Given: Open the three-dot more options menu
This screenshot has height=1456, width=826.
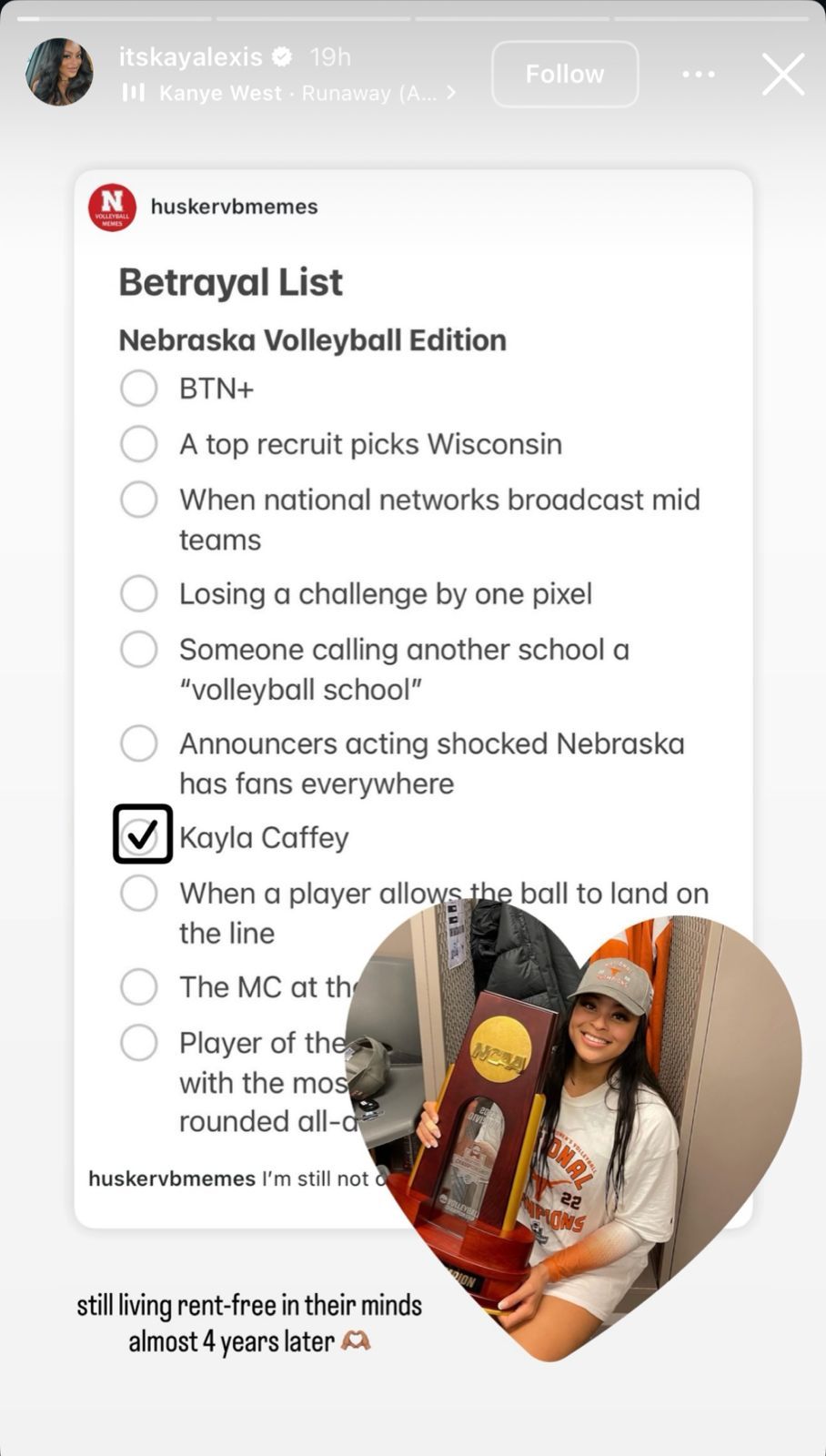Looking at the screenshot, I should point(698,74).
